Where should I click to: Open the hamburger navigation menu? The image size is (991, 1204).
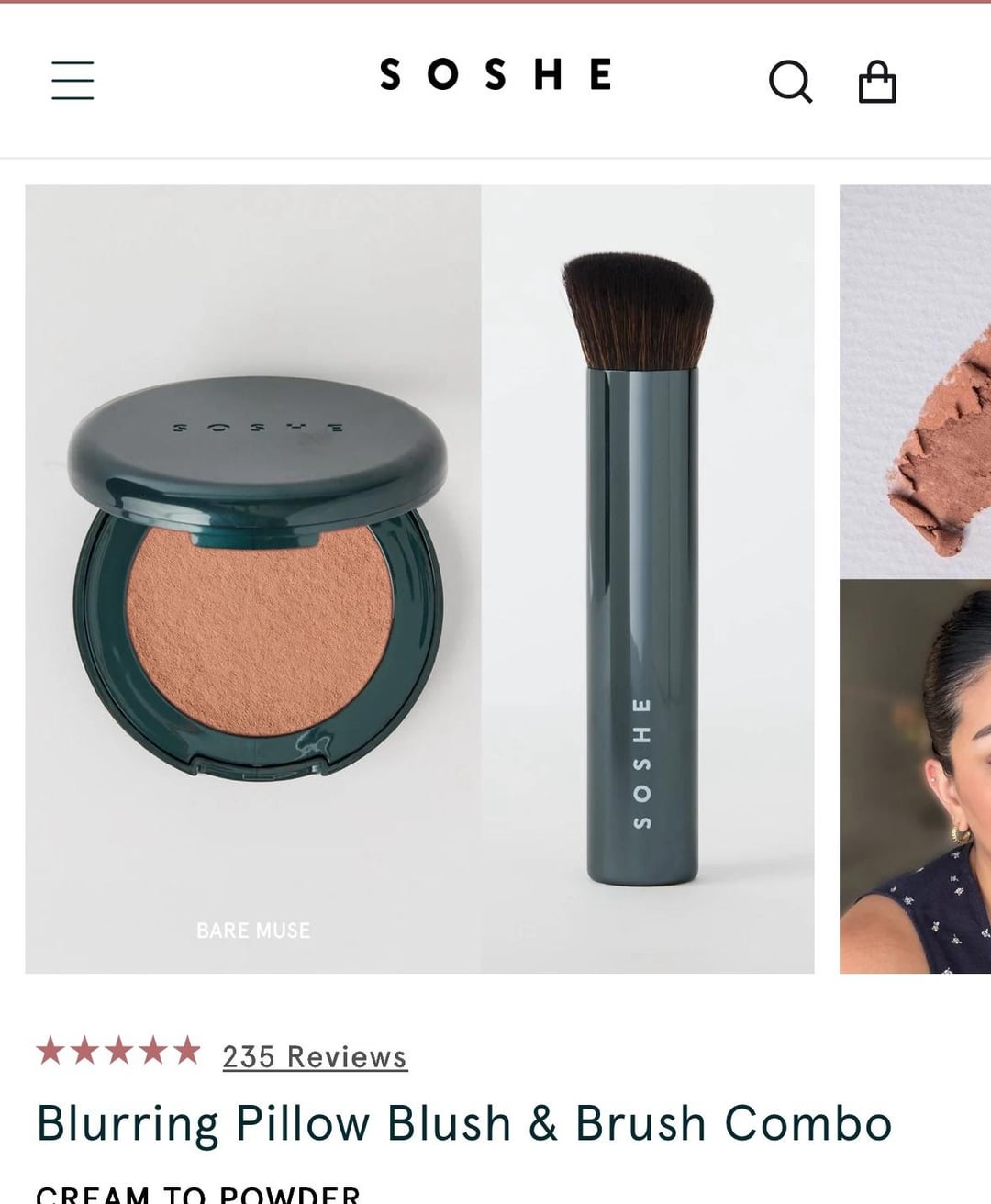pyautogui.click(x=72, y=80)
